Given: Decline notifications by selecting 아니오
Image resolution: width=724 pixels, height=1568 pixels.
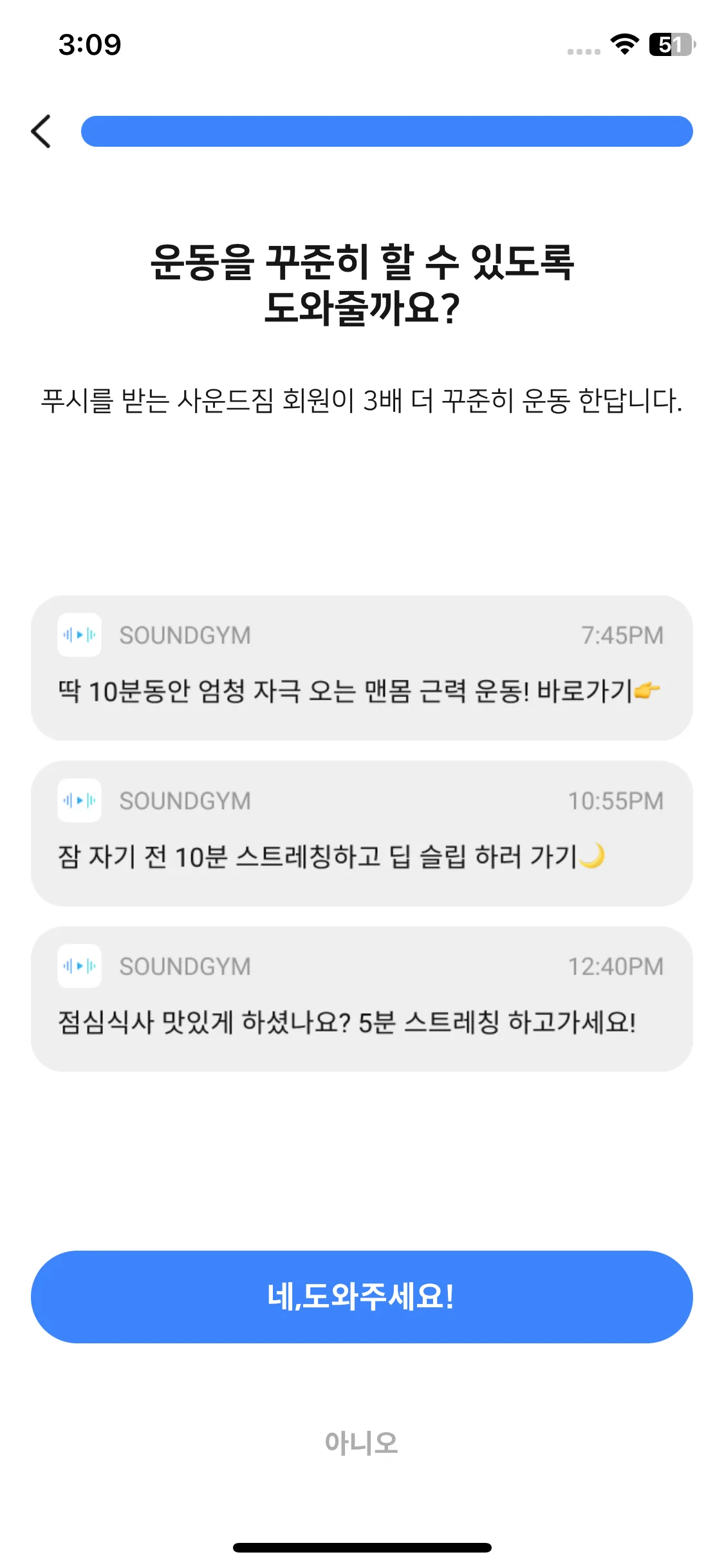Looking at the screenshot, I should click(362, 1443).
